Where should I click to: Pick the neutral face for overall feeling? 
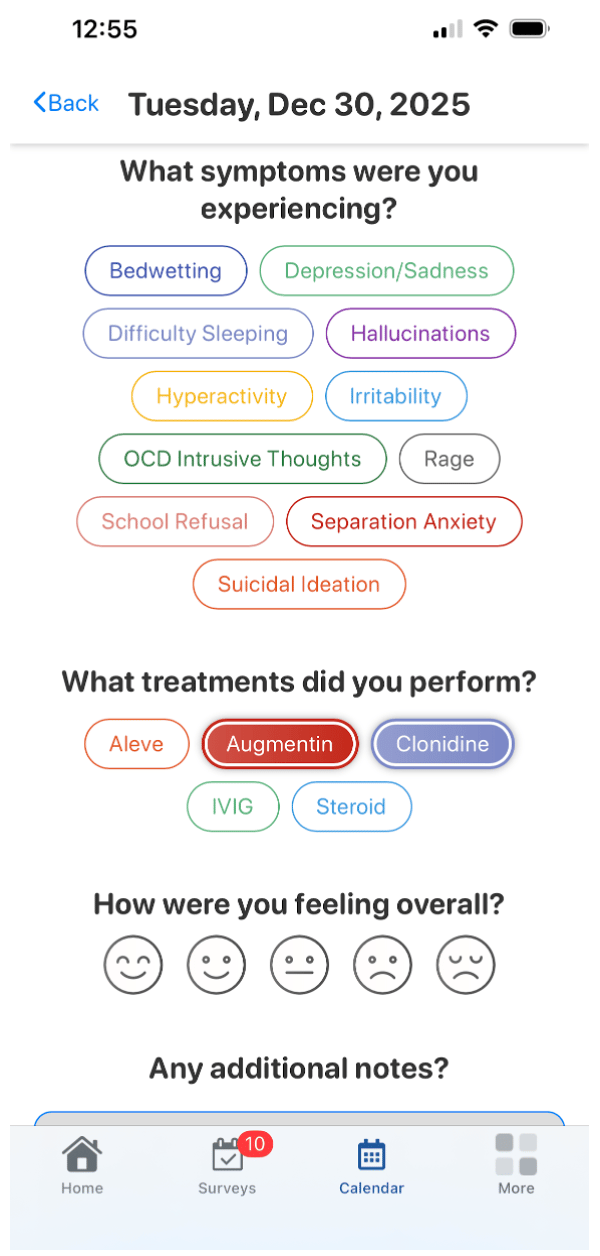point(299,966)
